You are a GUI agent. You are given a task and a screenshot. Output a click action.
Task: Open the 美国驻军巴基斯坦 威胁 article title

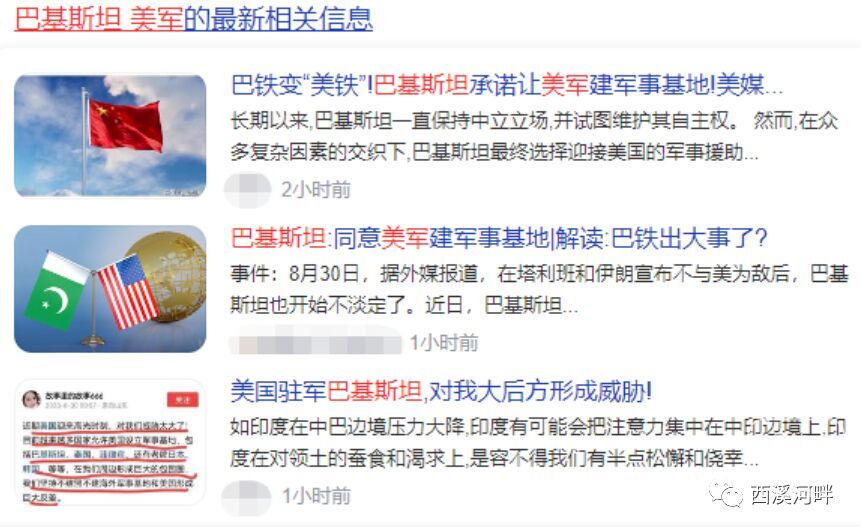click(440, 391)
